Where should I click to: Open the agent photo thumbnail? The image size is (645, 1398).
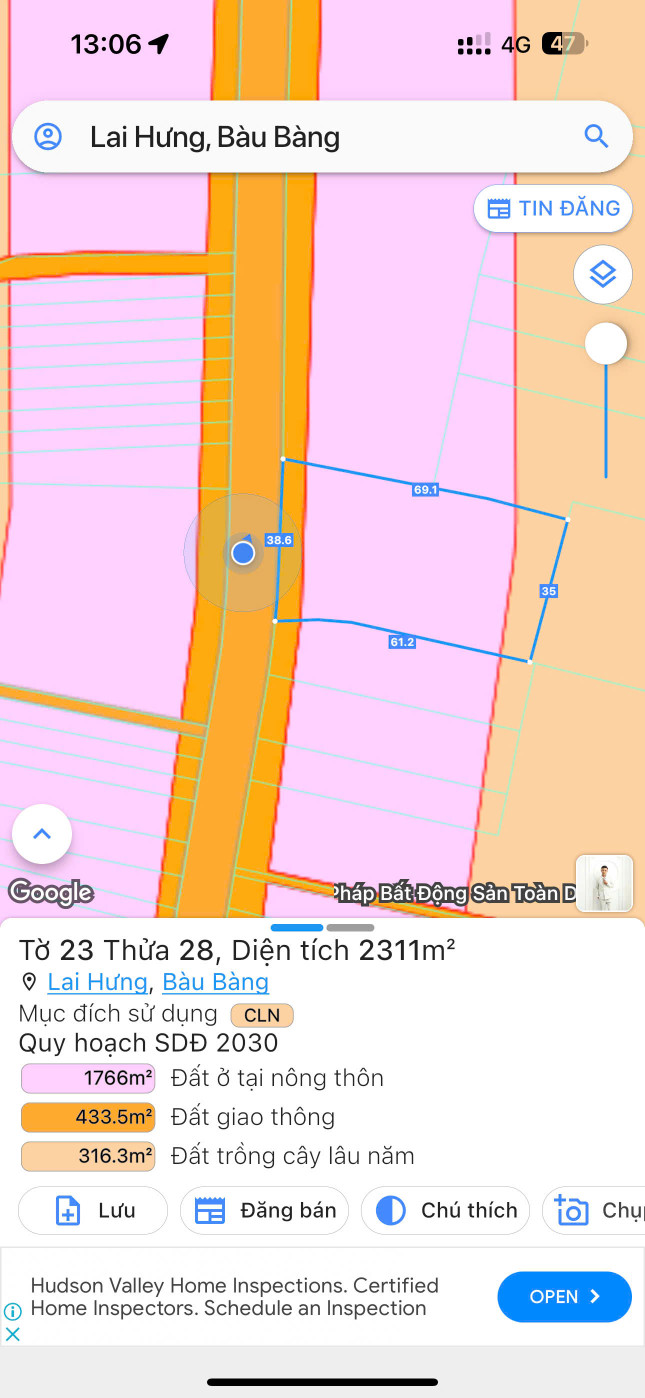point(604,883)
